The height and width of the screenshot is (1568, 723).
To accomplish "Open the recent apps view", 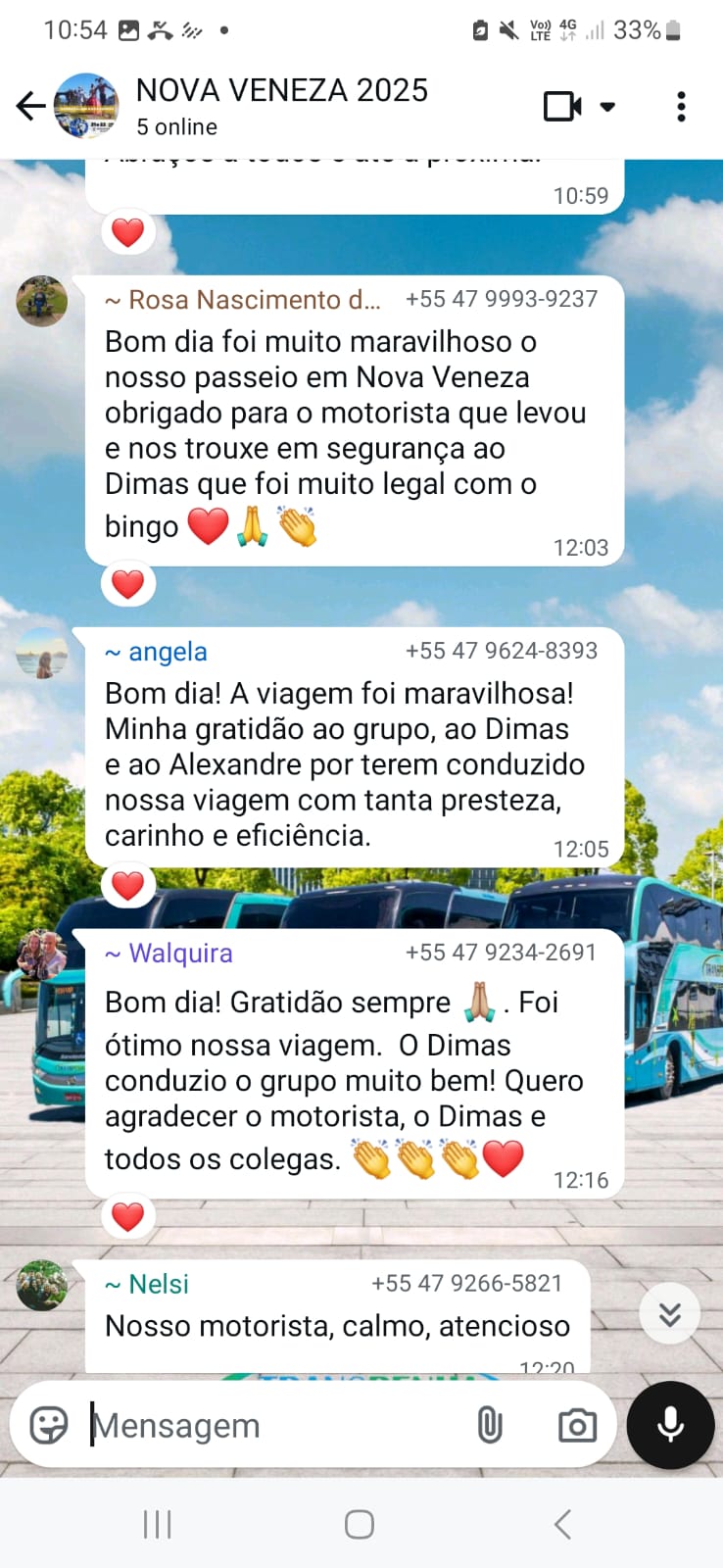I will point(157,1524).
